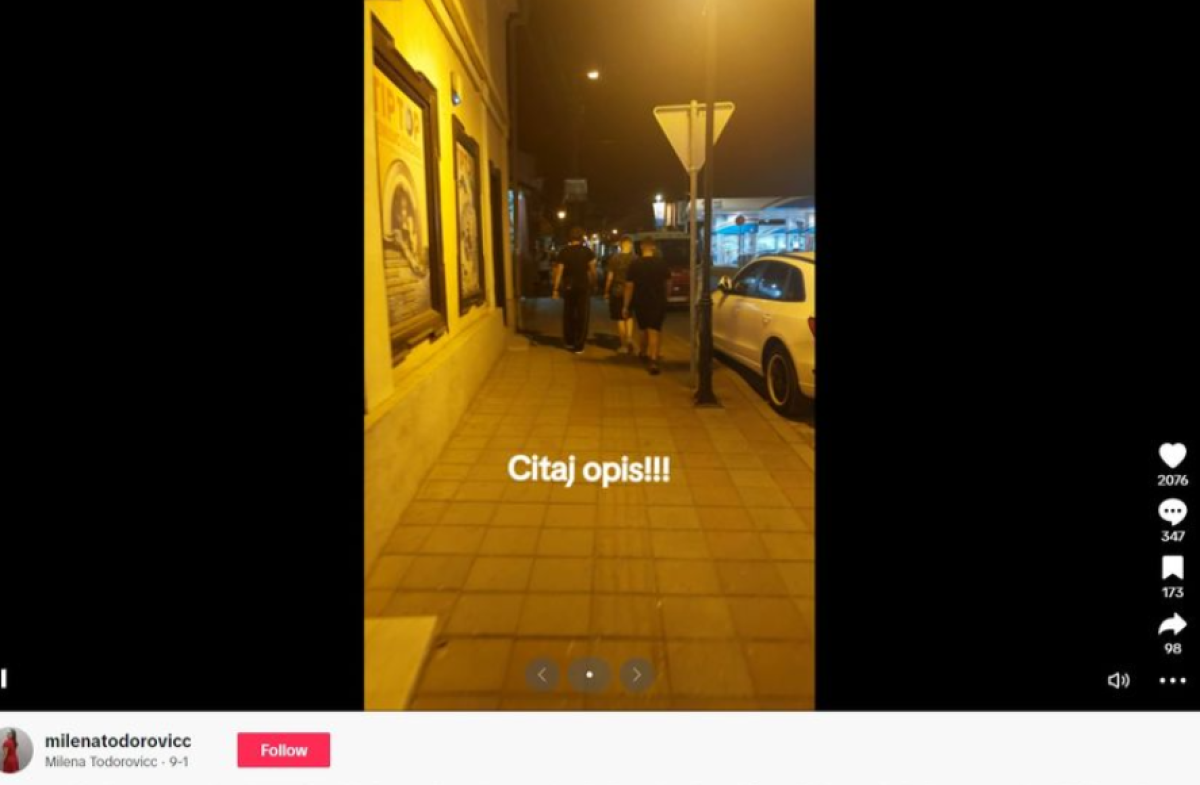Viewport: 1200px width, 785px height.
Task: Share this video
Action: 1172,625
